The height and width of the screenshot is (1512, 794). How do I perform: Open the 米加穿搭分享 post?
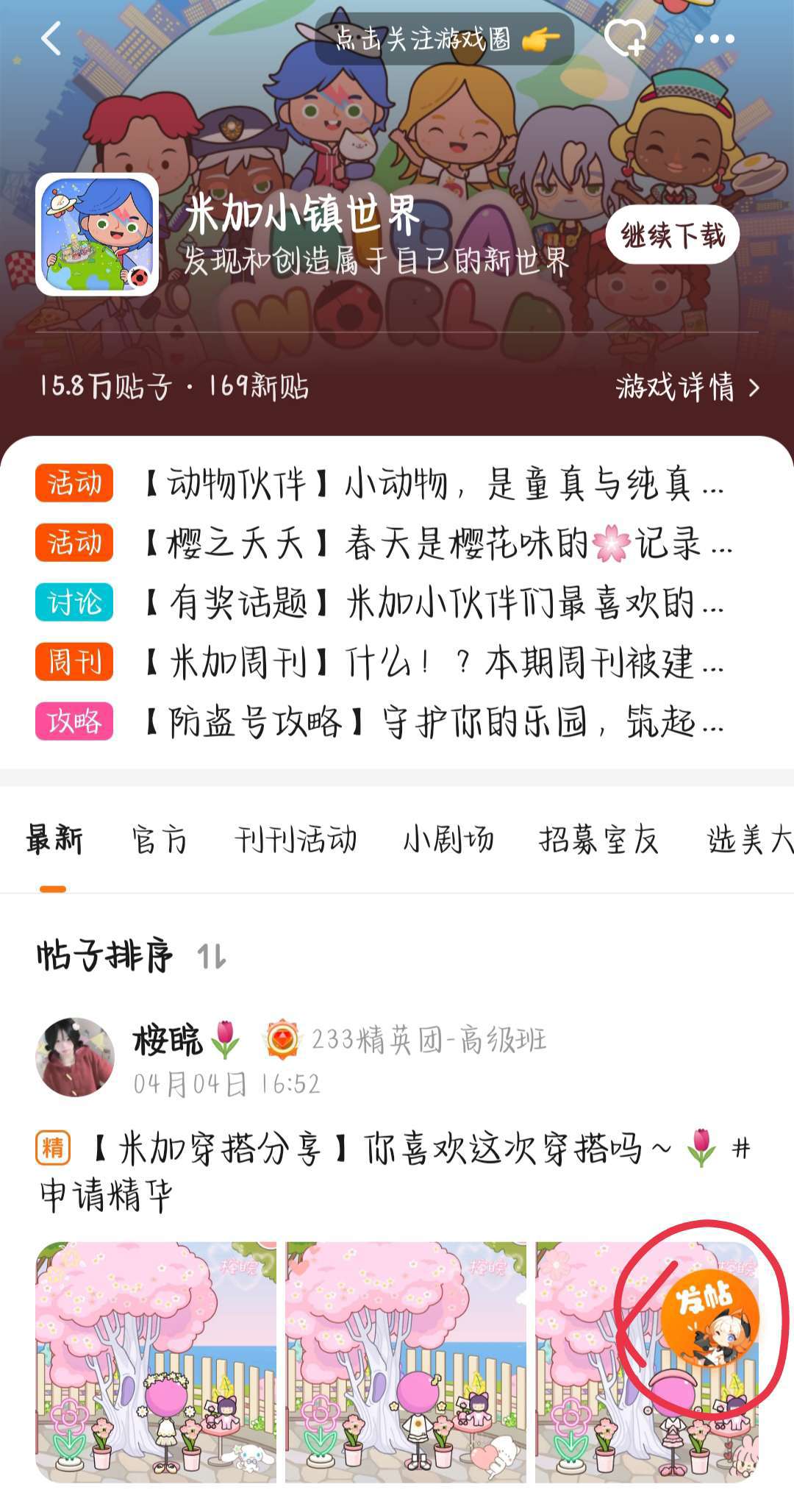point(397,1171)
